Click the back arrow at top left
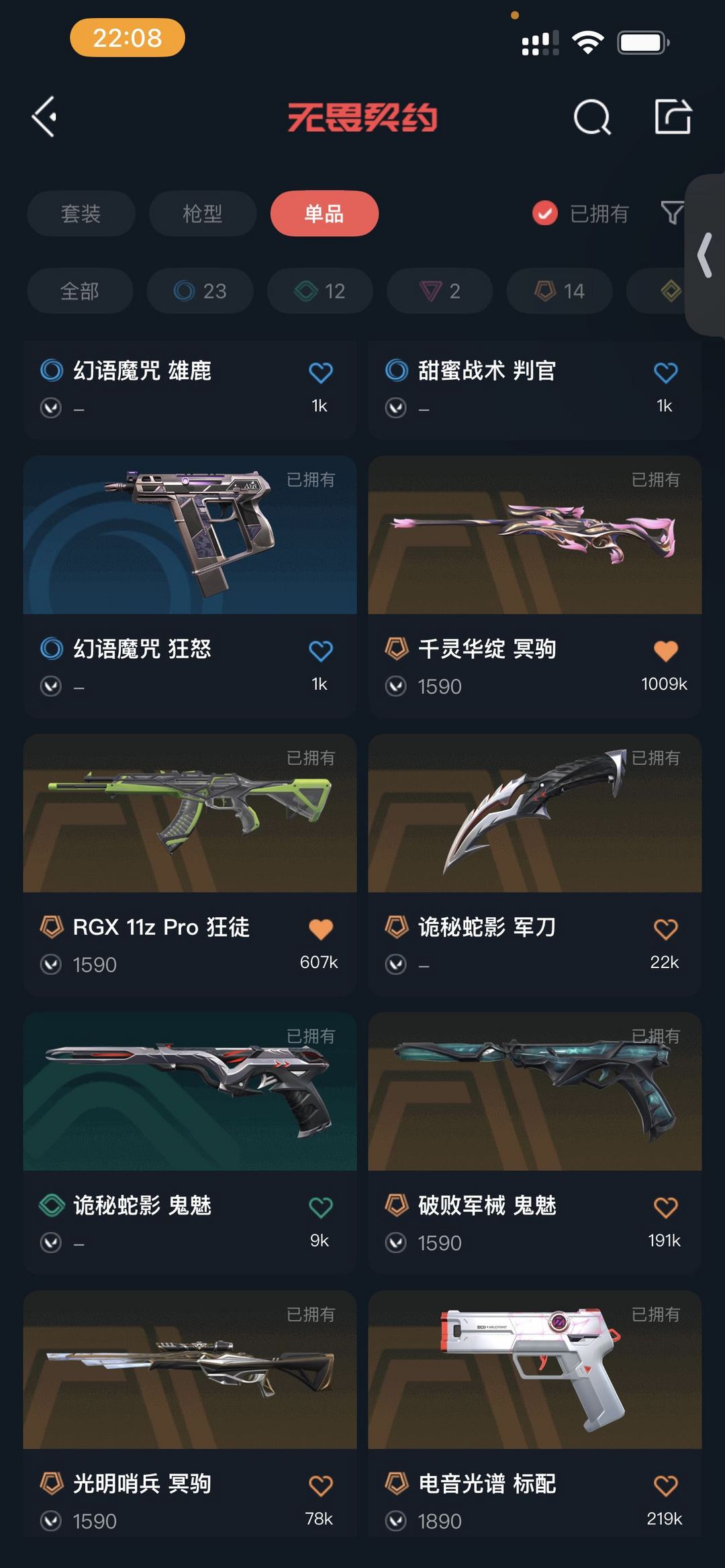725x1568 pixels. click(44, 117)
